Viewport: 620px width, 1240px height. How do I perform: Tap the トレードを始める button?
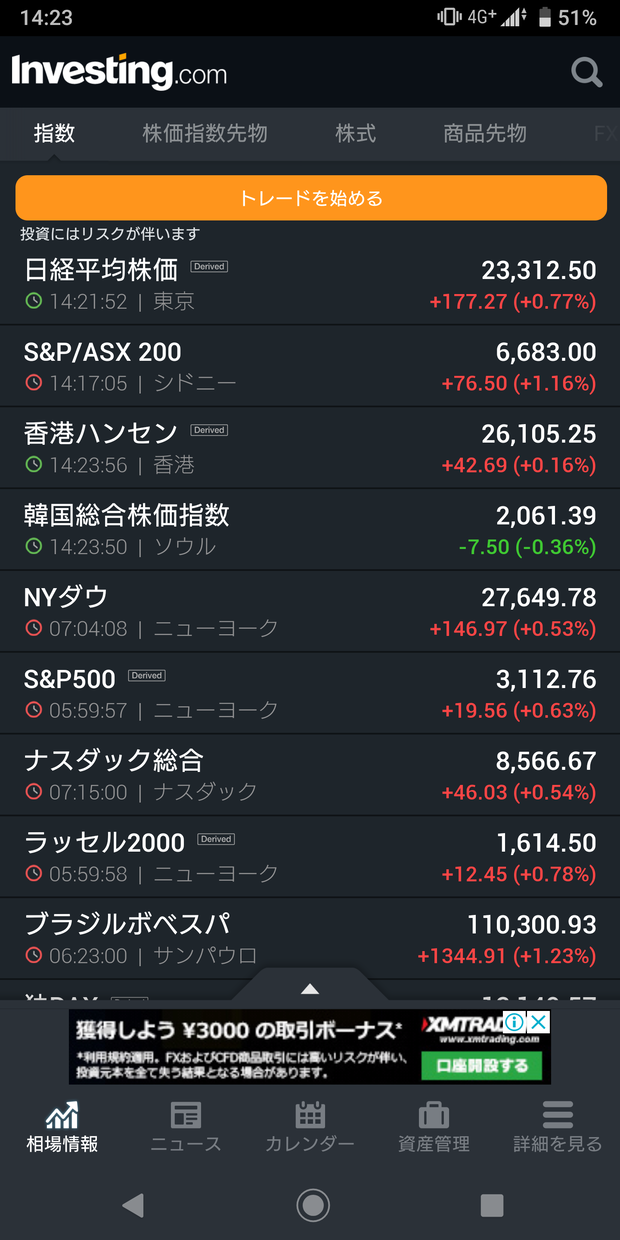(311, 198)
